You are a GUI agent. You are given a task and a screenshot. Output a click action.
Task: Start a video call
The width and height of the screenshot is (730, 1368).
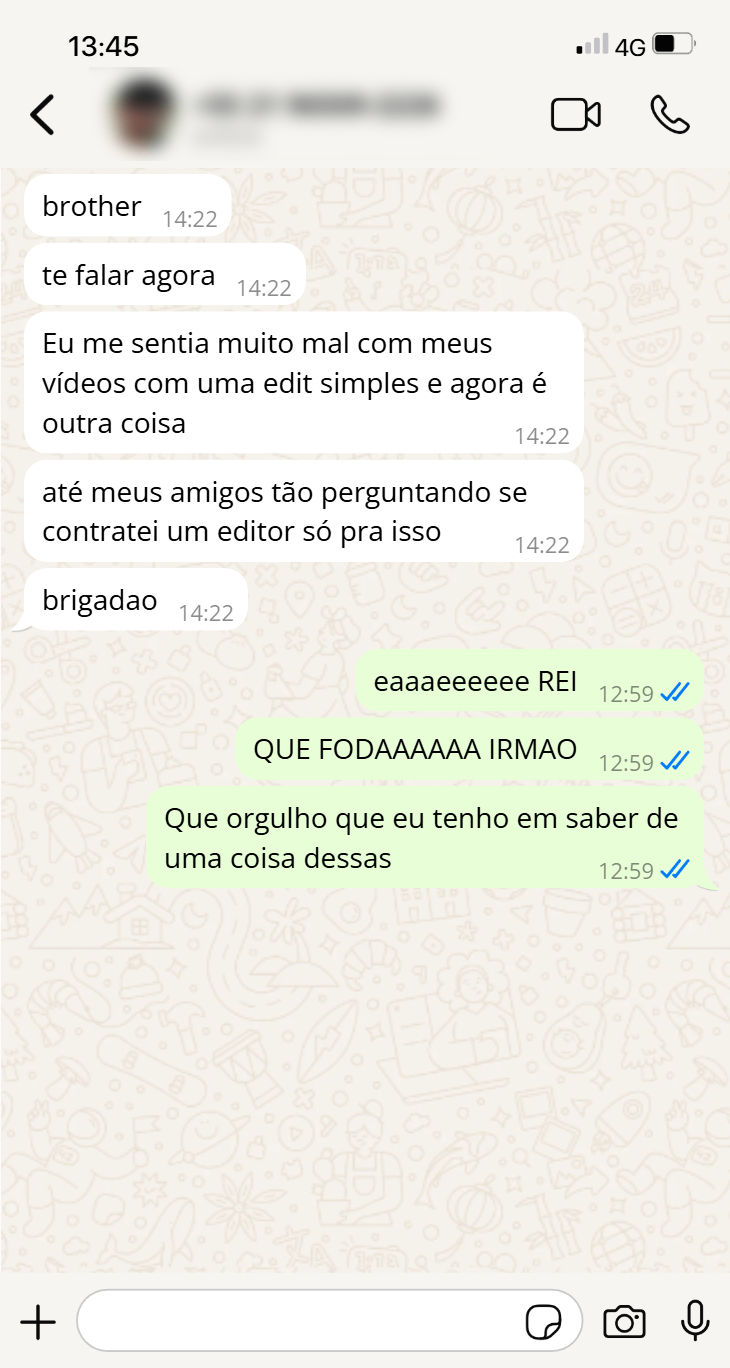coord(575,115)
